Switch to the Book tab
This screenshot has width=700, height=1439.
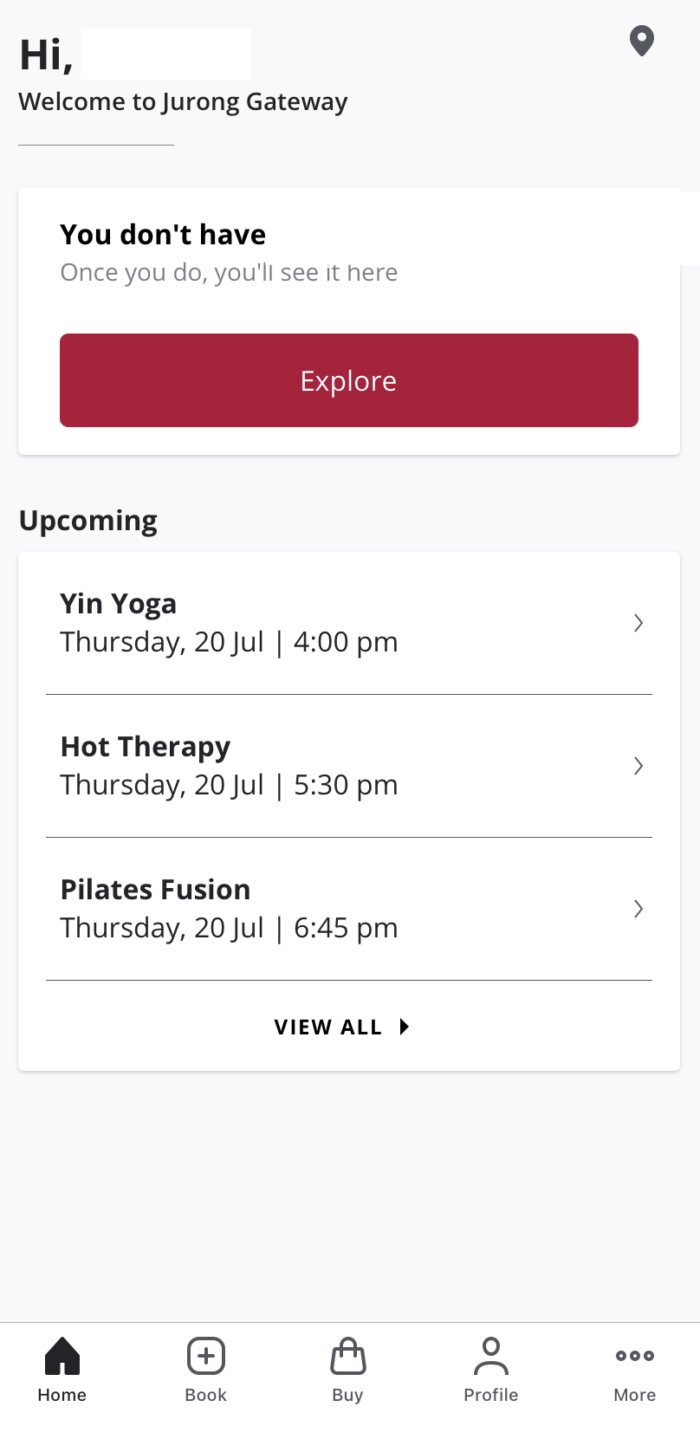click(x=206, y=1371)
